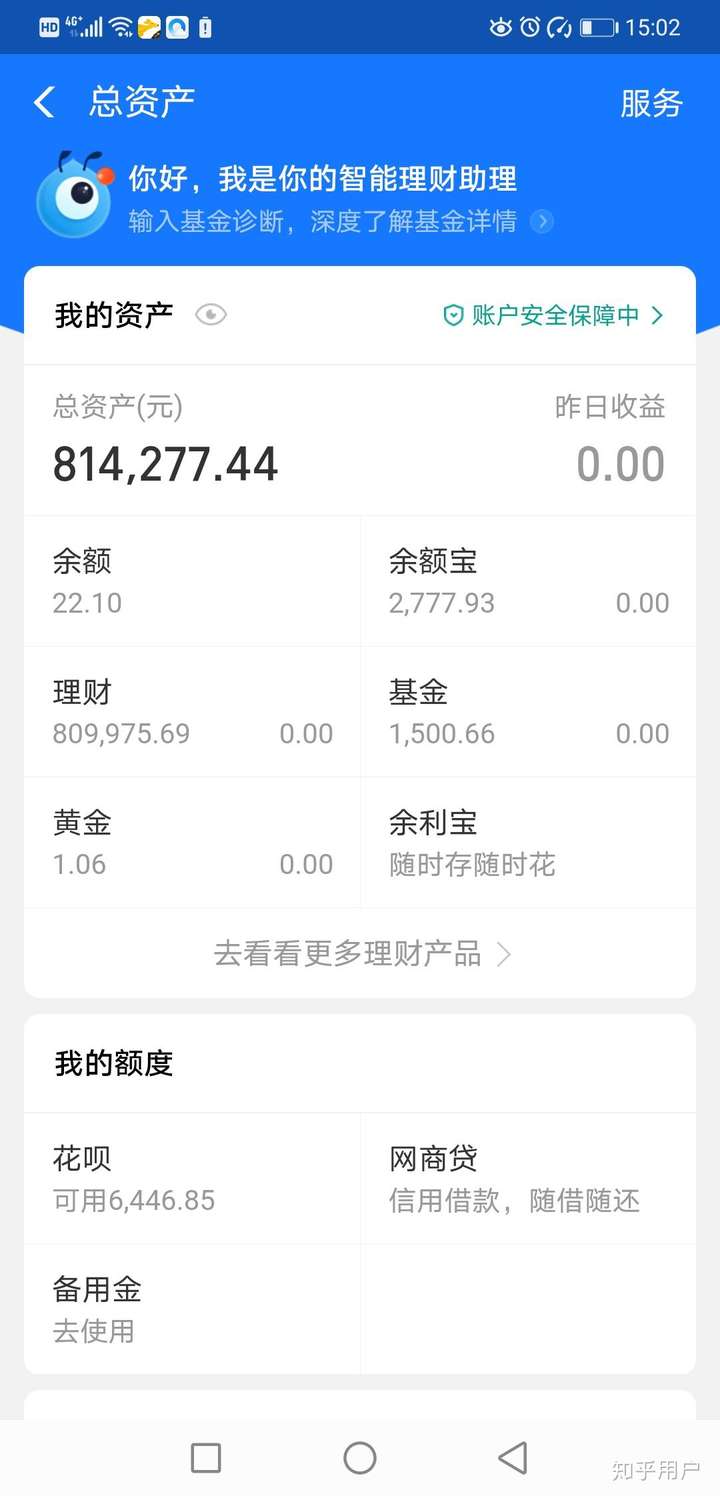The image size is (720, 1496).
Task: Select the 基金 asset entry
Action: coord(528,711)
